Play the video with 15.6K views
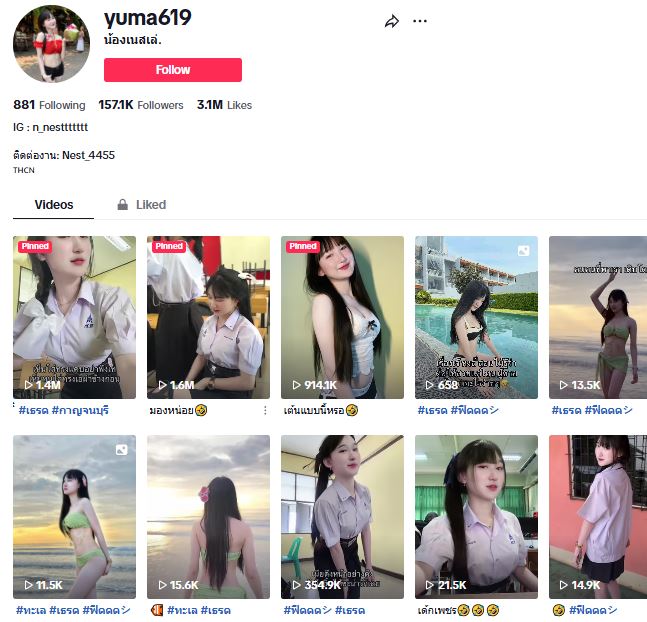The image size is (647, 622). tap(208, 516)
